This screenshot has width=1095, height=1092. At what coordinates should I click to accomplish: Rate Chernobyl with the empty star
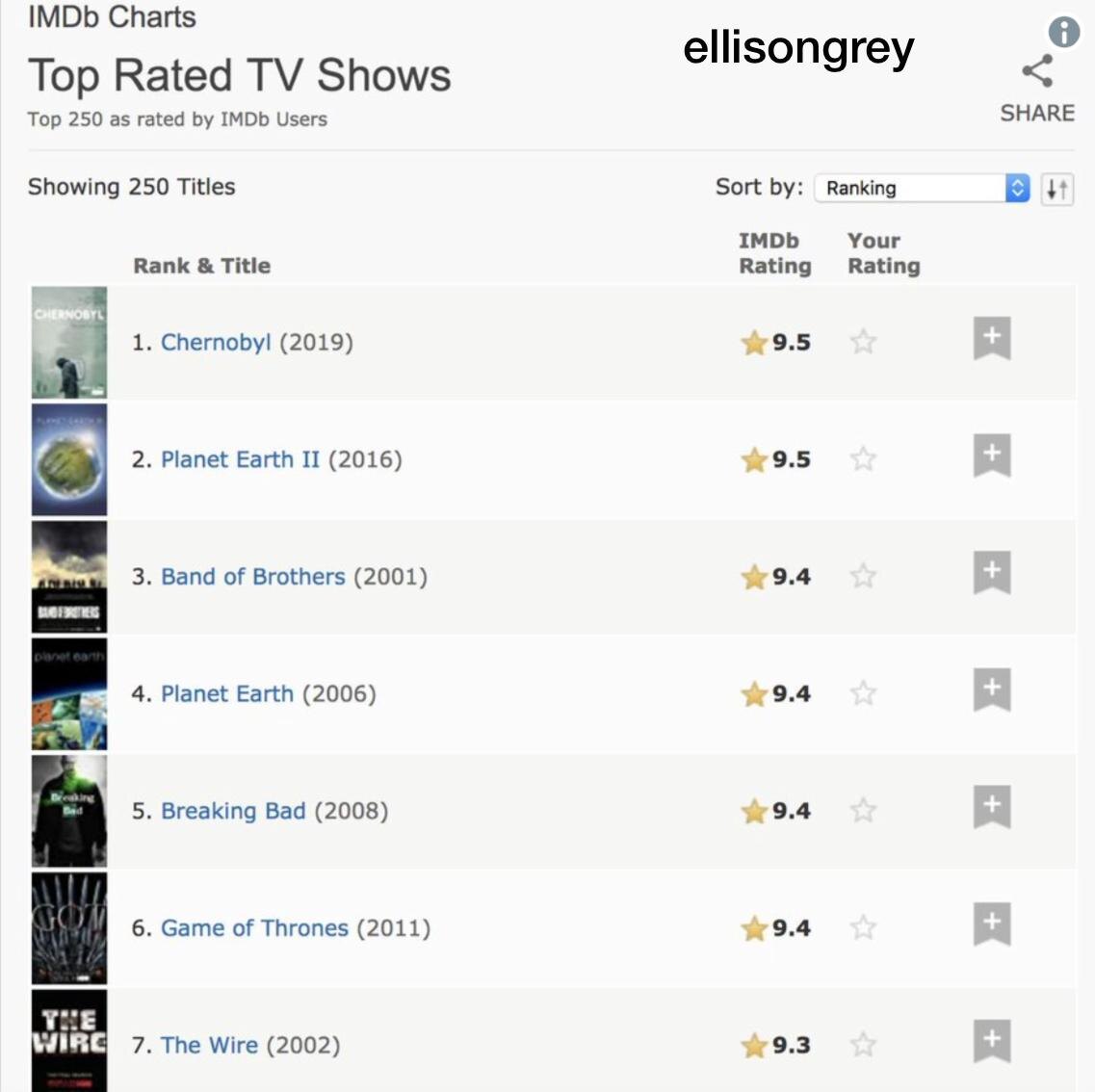pyautogui.click(x=864, y=342)
